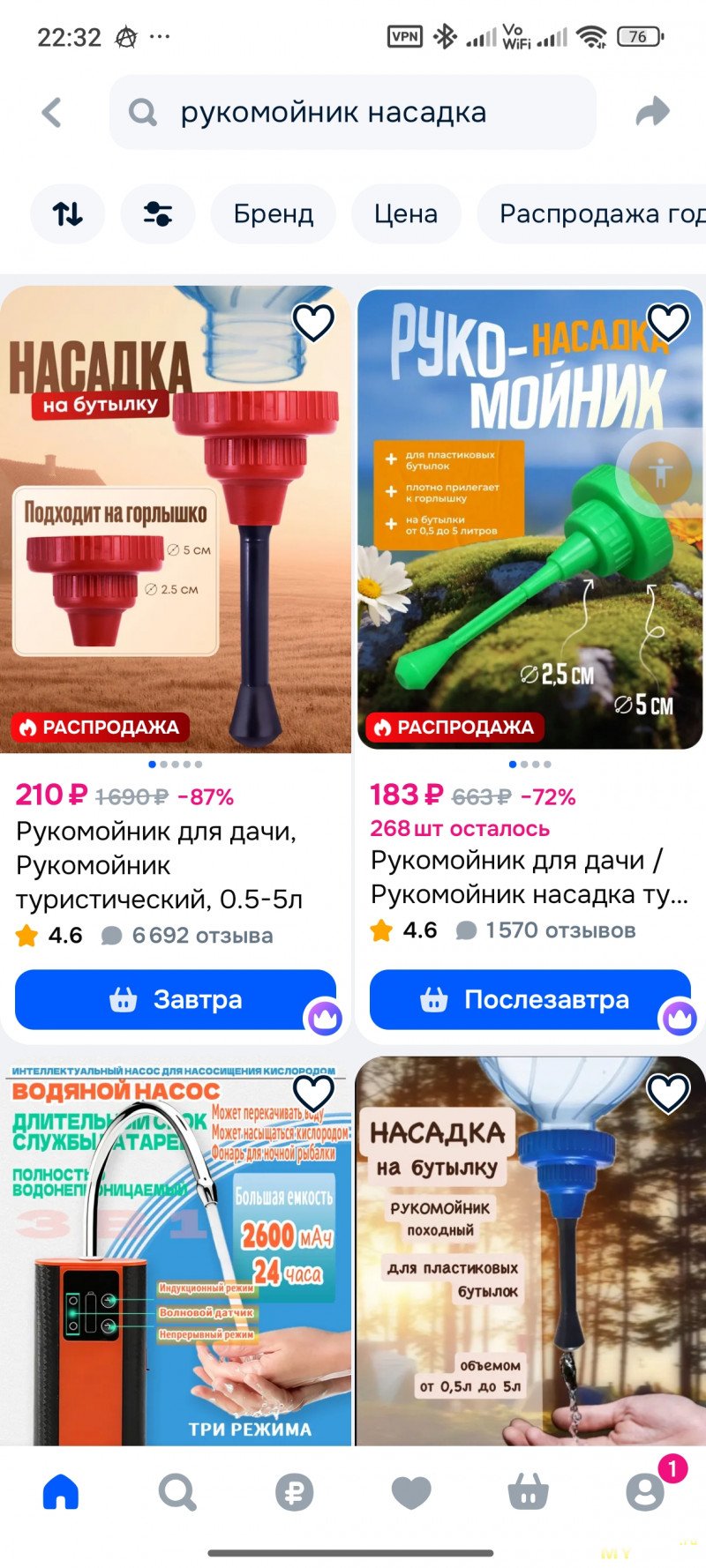Go back from search results
Image resolution: width=706 pixels, height=1568 pixels.
[x=52, y=113]
